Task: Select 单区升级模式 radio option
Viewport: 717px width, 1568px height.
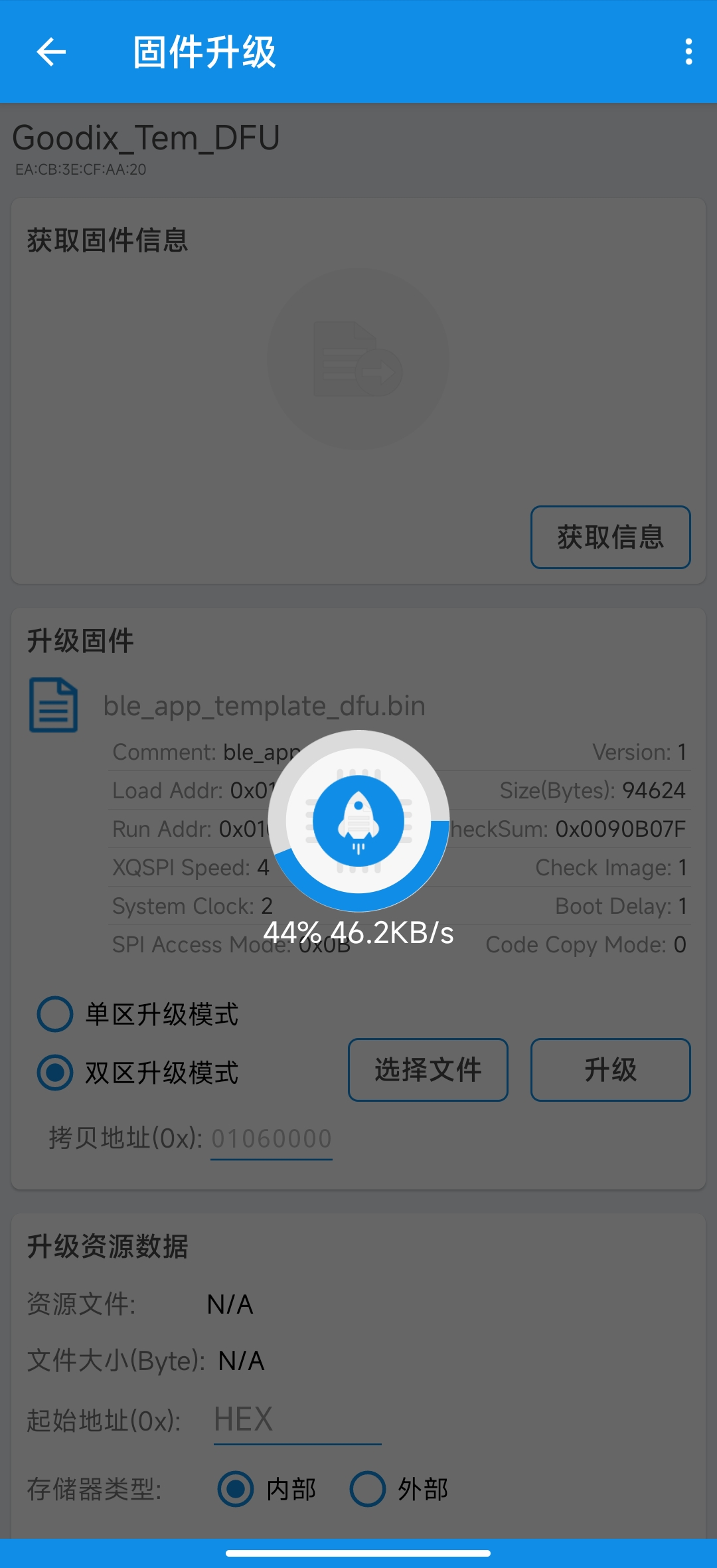Action: (x=55, y=1014)
